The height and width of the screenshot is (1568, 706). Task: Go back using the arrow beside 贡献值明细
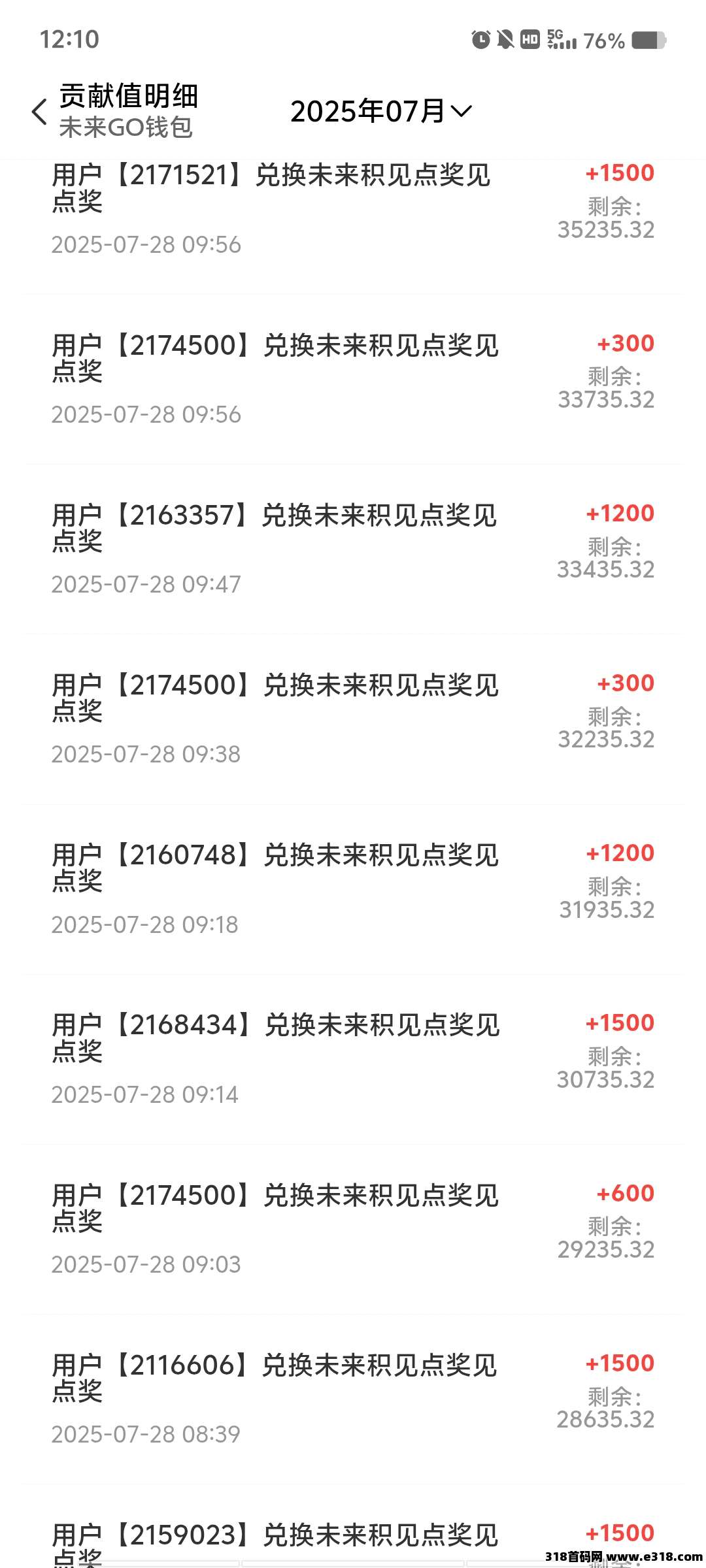tap(39, 111)
